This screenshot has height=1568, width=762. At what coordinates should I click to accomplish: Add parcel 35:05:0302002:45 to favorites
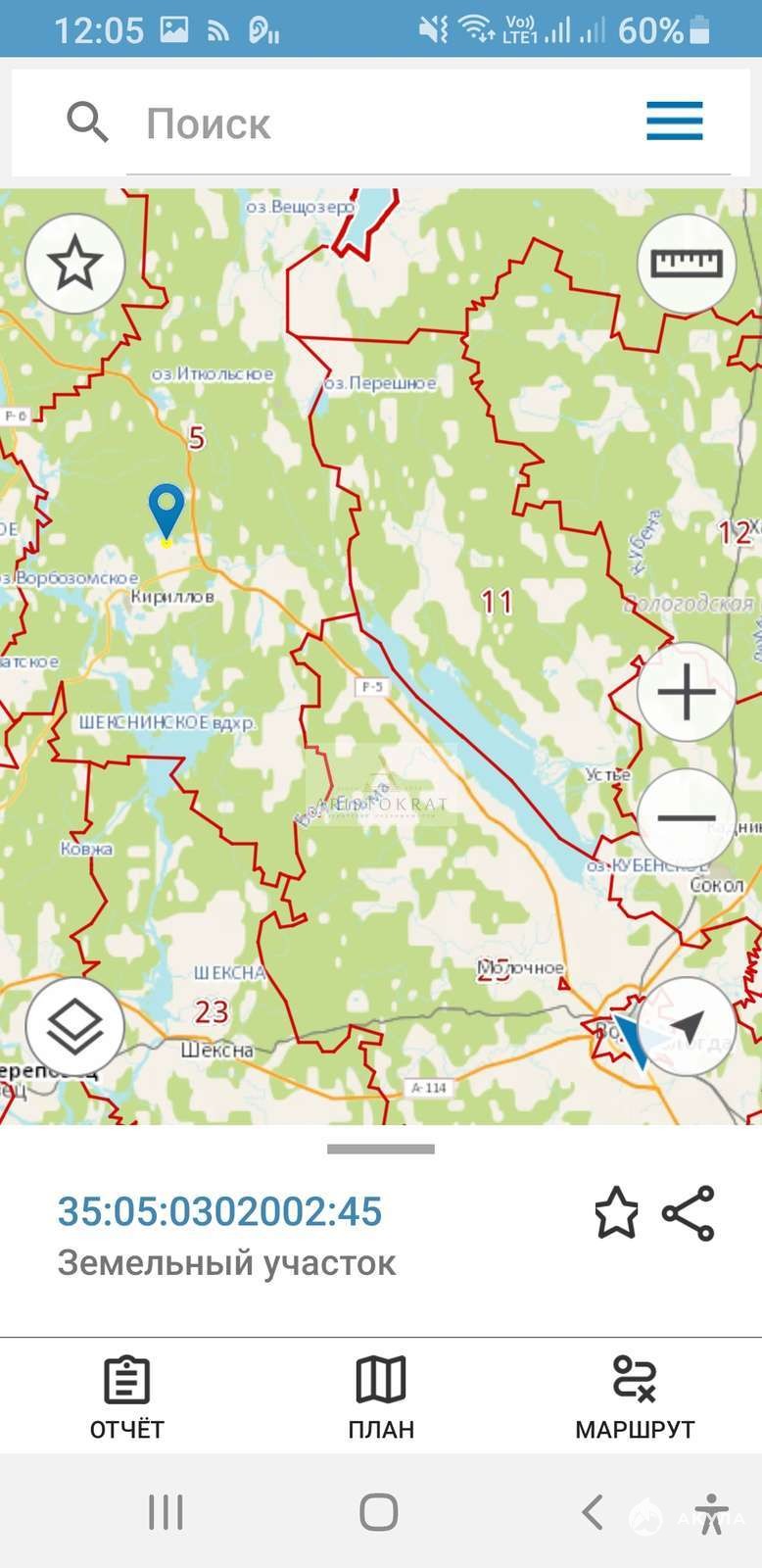(616, 1213)
